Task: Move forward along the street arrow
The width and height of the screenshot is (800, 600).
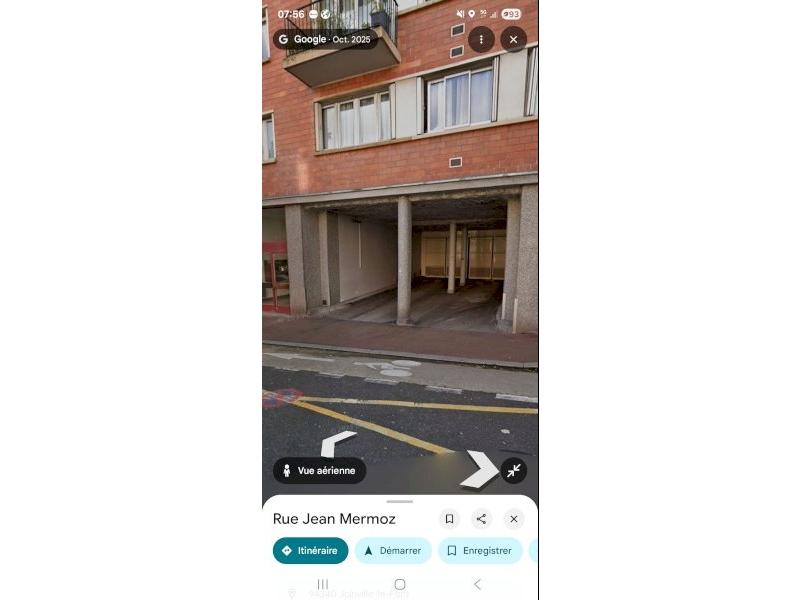Action: [479, 468]
